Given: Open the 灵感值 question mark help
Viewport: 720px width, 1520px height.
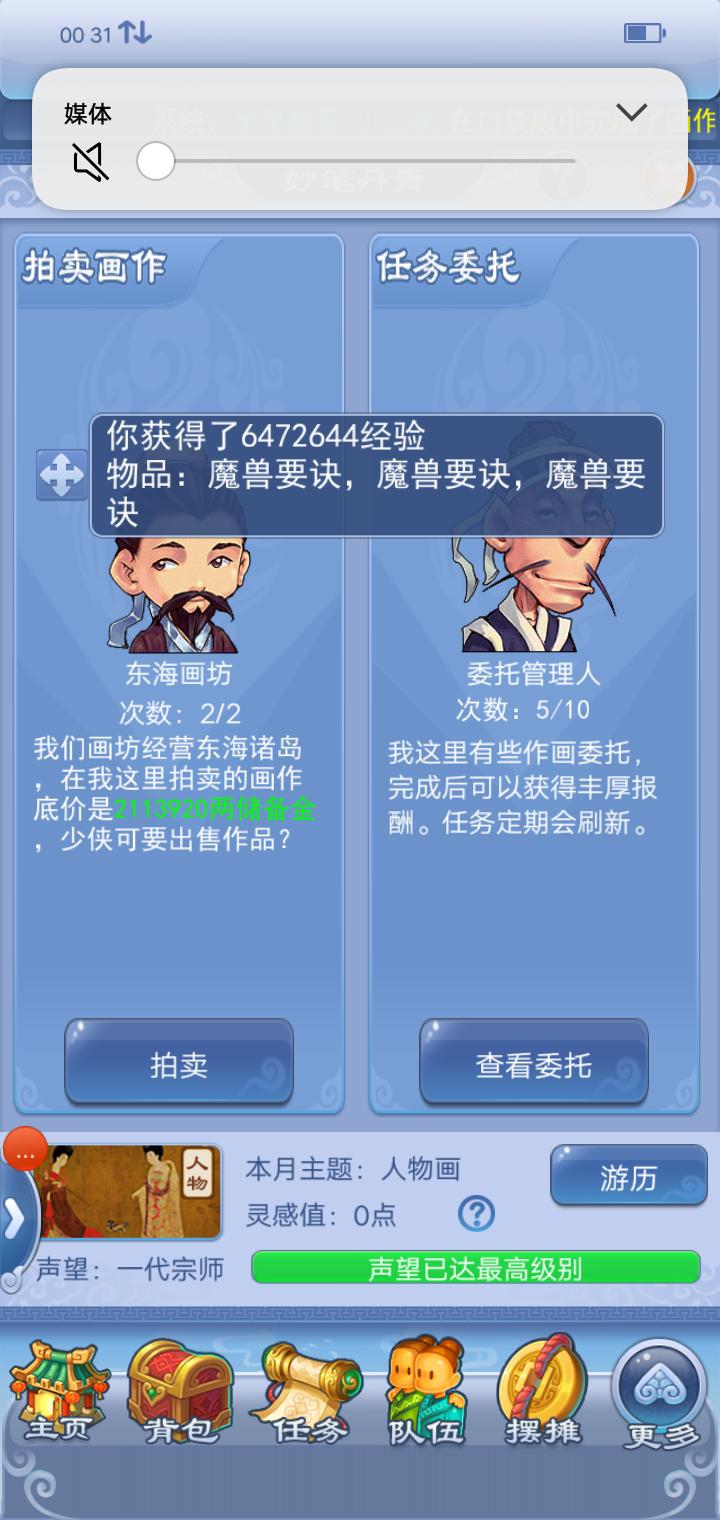Looking at the screenshot, I should tap(476, 1214).
